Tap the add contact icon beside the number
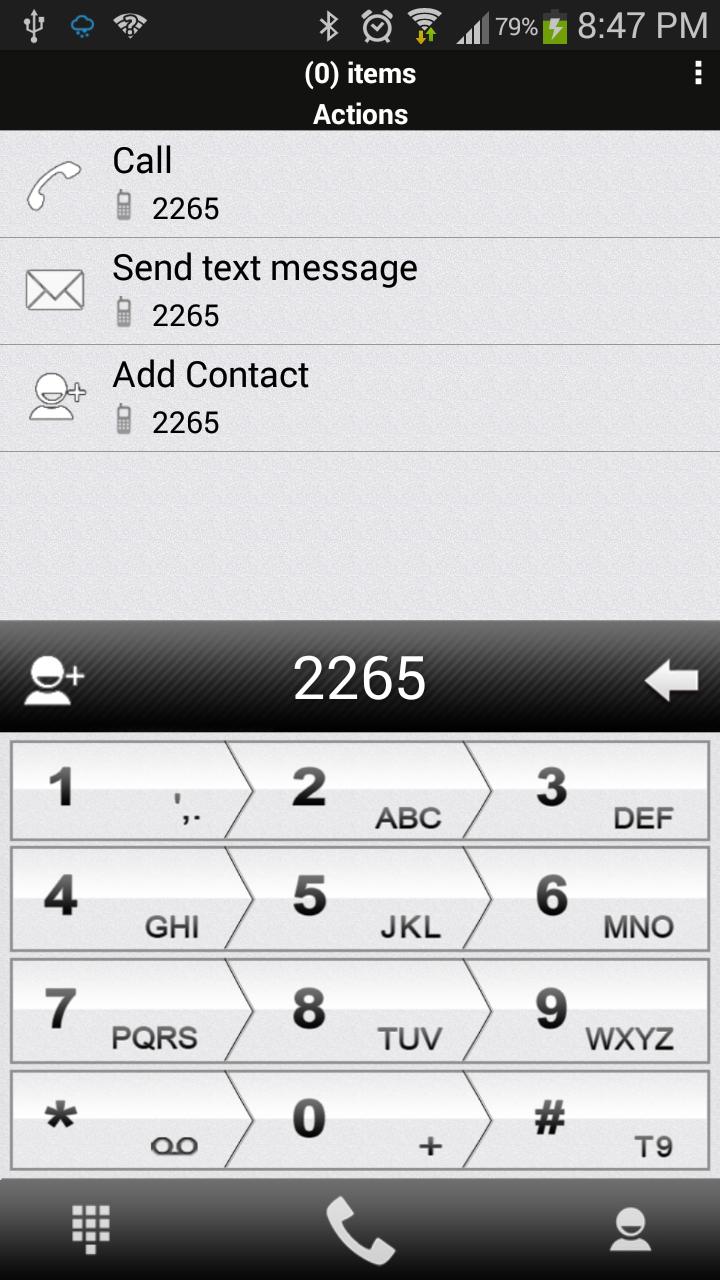The width and height of the screenshot is (720, 1280). (x=54, y=680)
